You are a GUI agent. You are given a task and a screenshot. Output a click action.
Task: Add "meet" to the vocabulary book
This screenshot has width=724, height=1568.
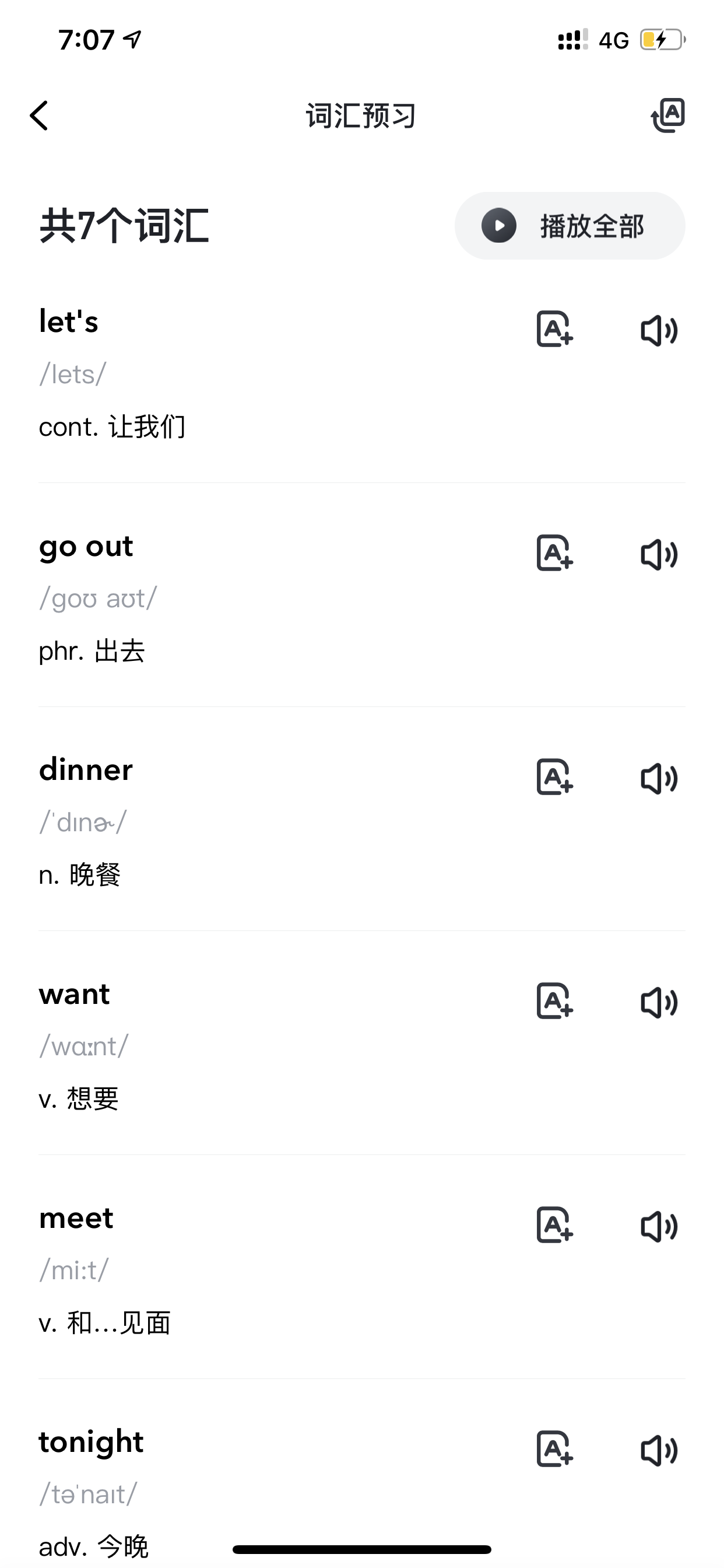coord(554,1226)
